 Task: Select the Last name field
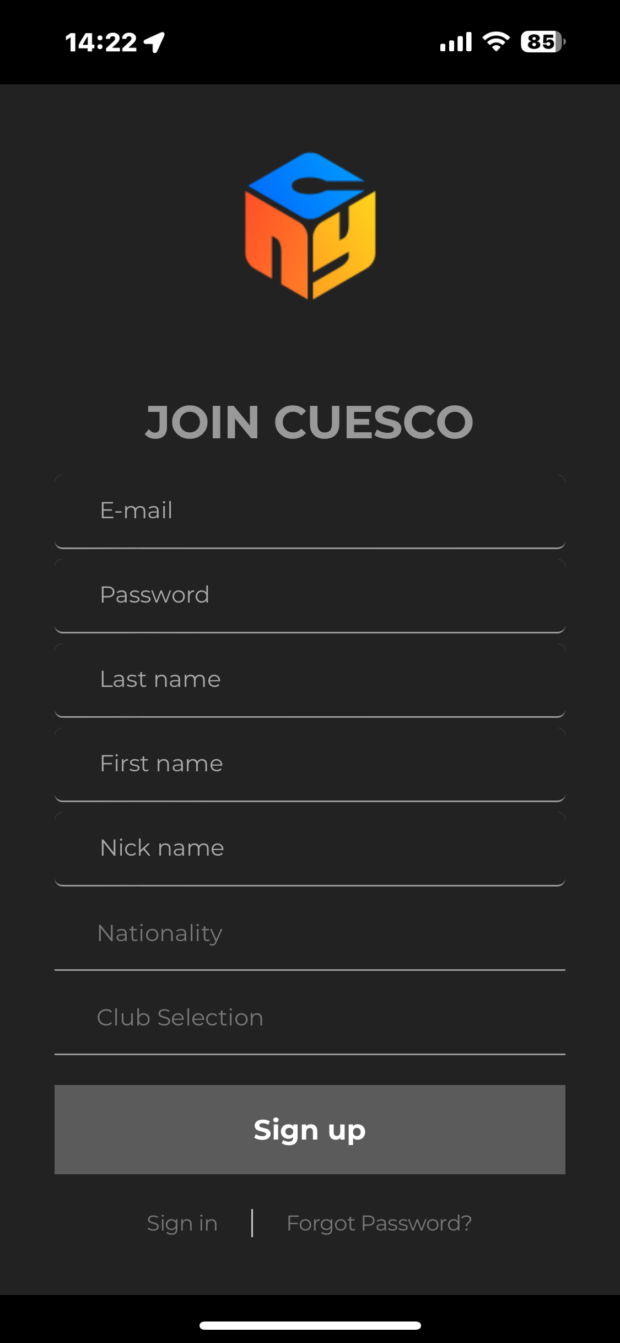click(x=310, y=680)
